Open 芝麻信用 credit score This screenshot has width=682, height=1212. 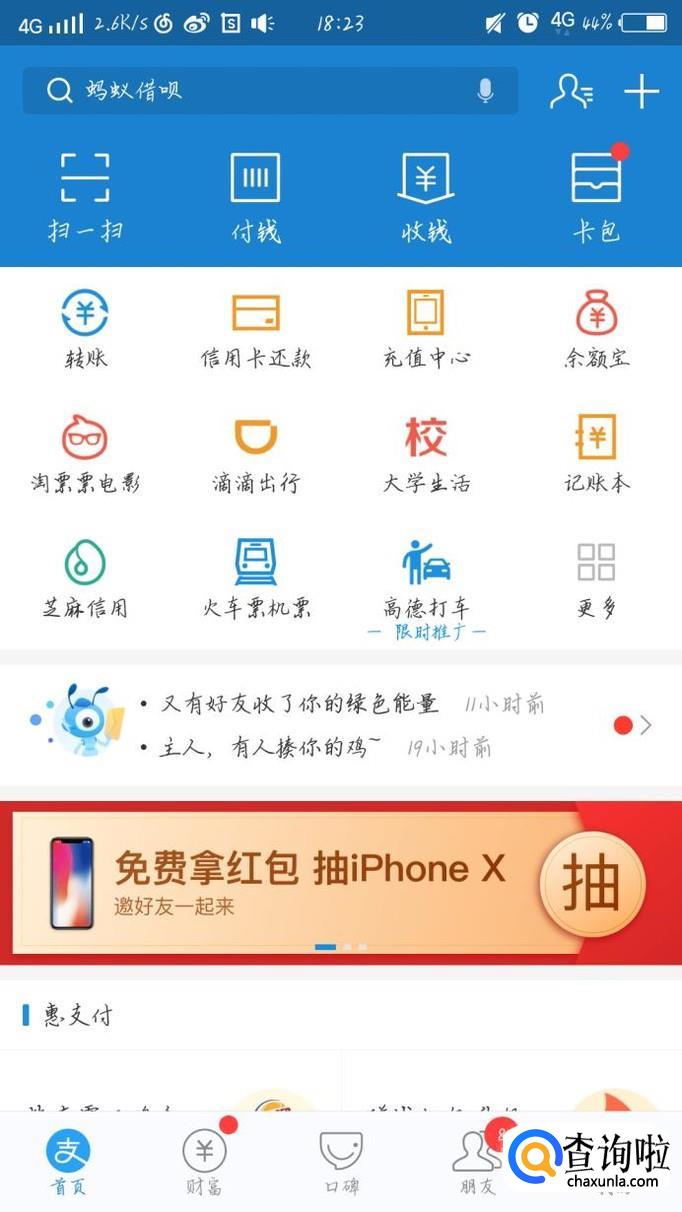coord(85,578)
